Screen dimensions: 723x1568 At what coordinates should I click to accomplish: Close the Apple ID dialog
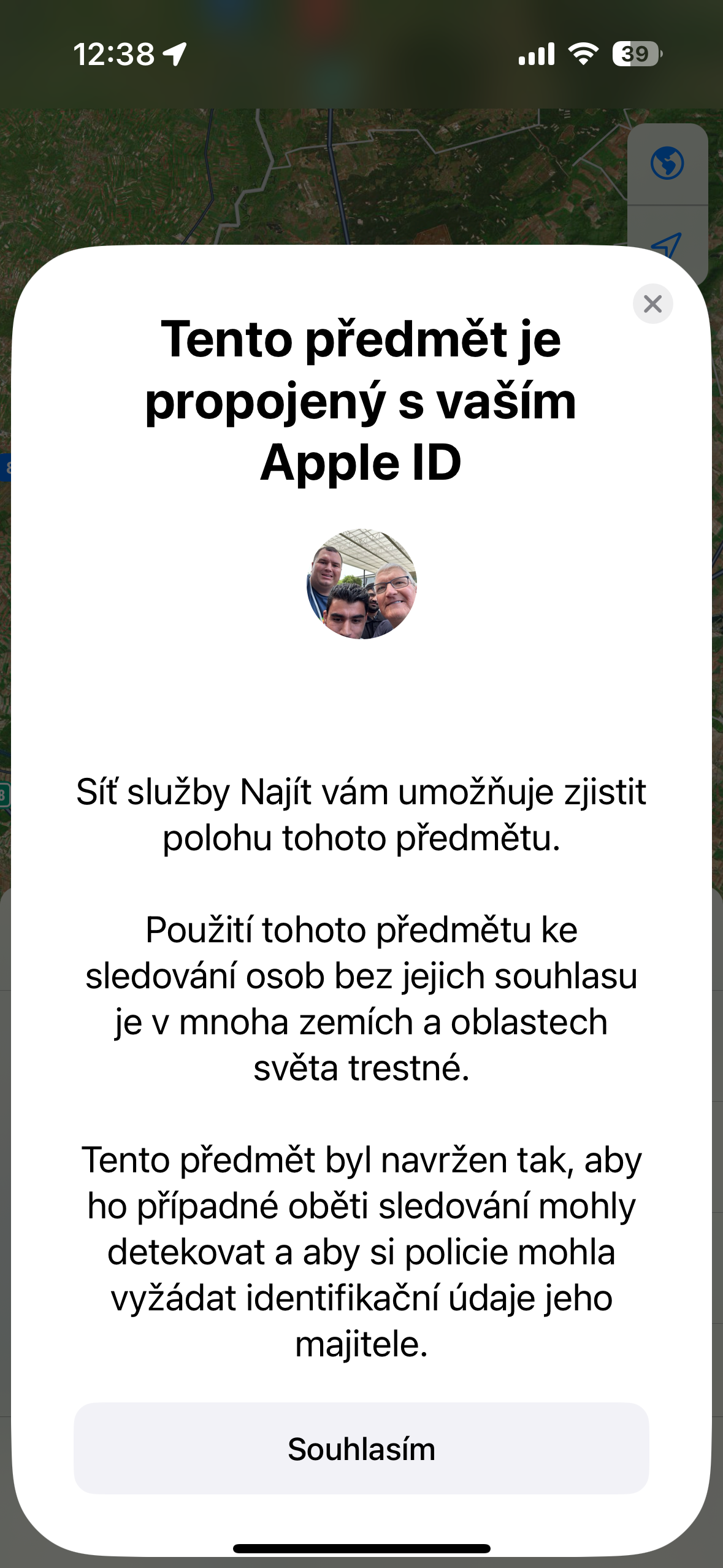(x=652, y=304)
